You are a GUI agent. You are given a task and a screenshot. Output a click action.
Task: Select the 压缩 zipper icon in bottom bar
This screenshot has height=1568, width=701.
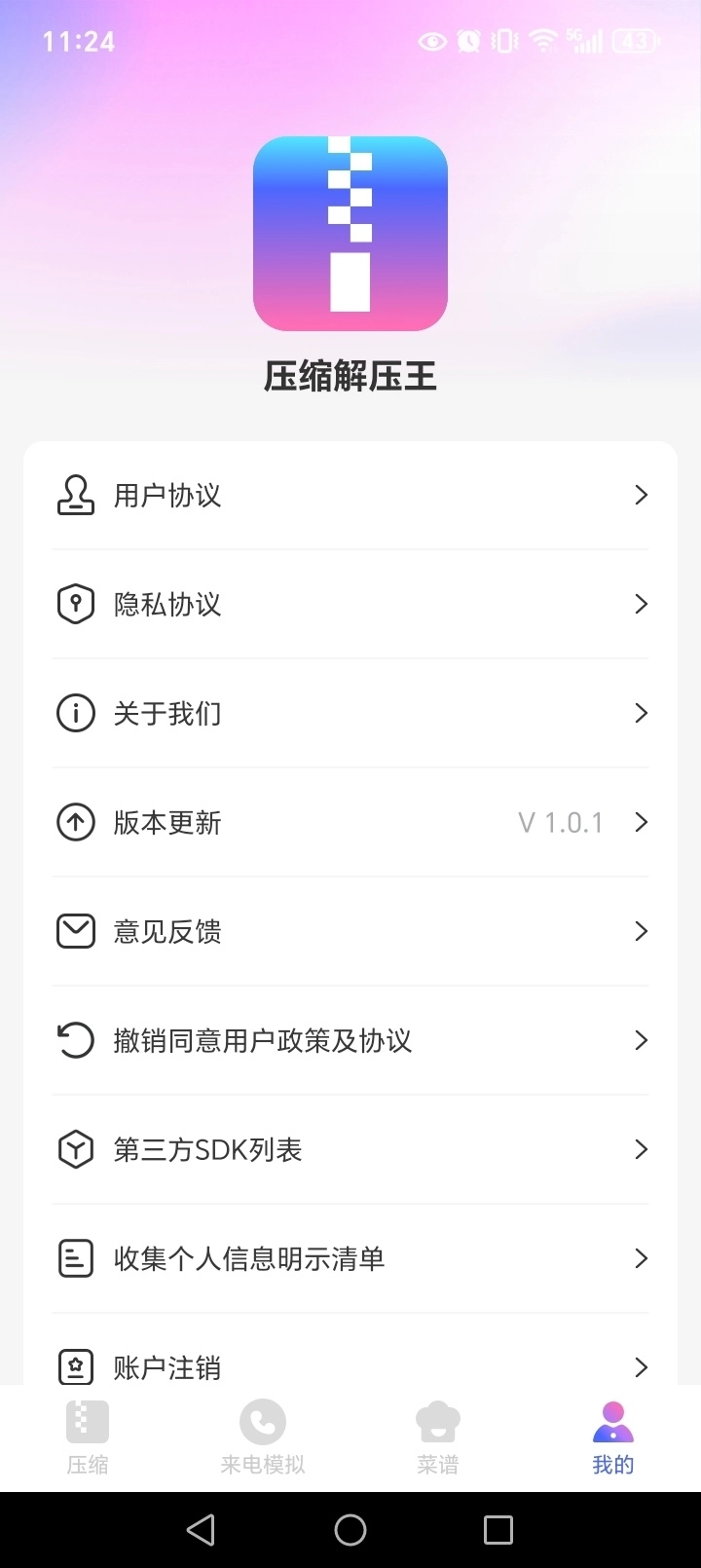pos(88,1422)
